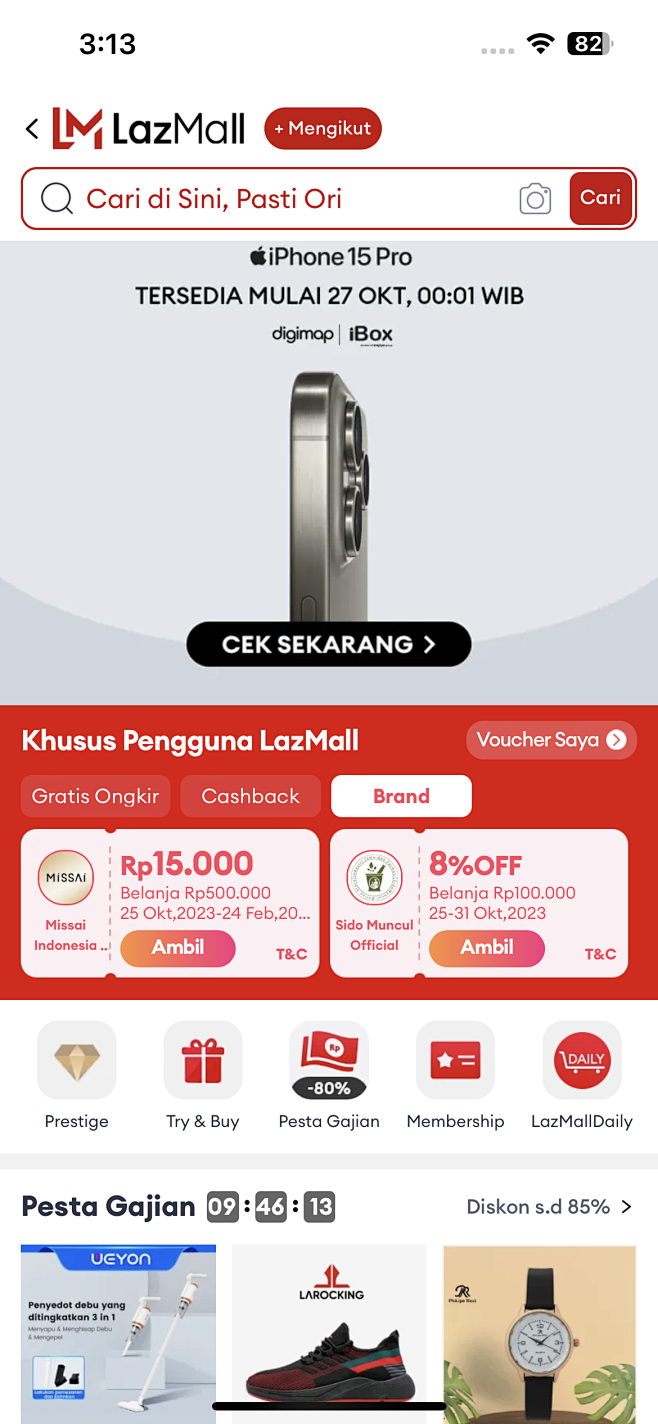658x1424 pixels.
Task: Open Try & Buy
Action: point(203,1075)
